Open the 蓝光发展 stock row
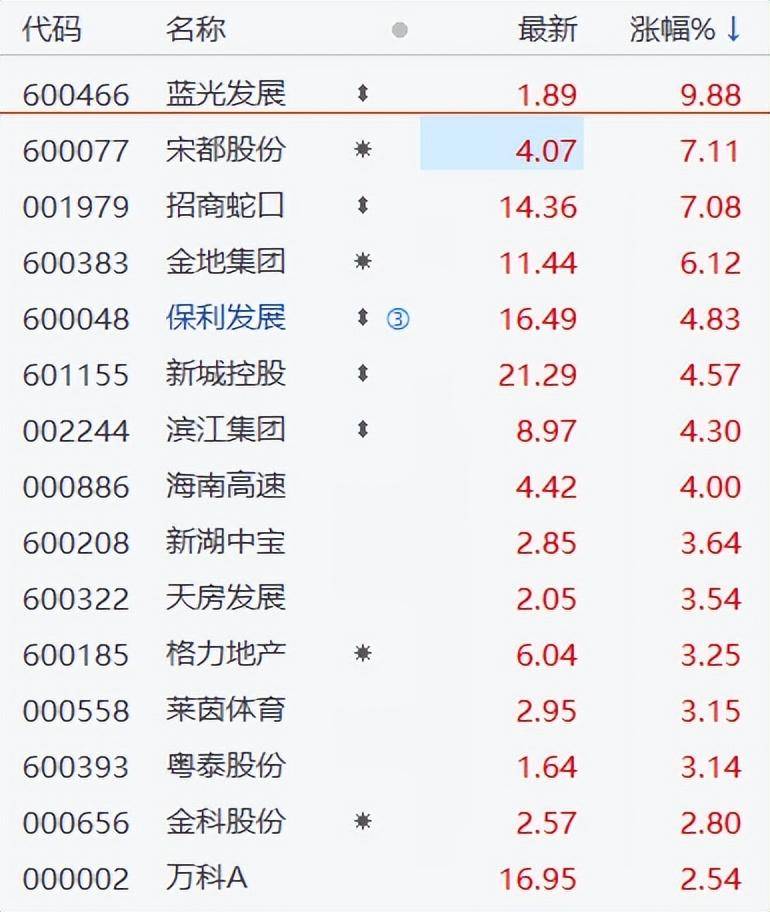The height and width of the screenshot is (912, 770). click(x=226, y=94)
